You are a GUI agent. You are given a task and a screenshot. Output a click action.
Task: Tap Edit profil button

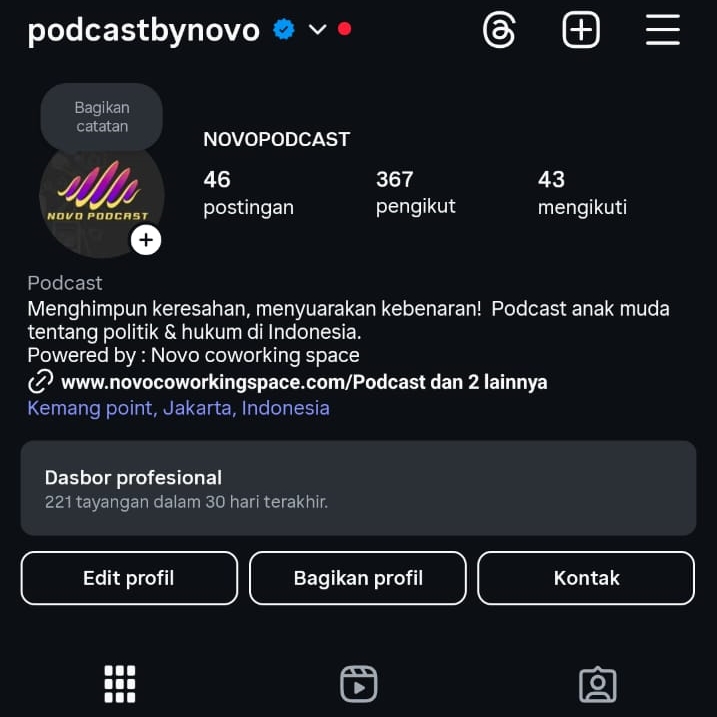click(129, 578)
